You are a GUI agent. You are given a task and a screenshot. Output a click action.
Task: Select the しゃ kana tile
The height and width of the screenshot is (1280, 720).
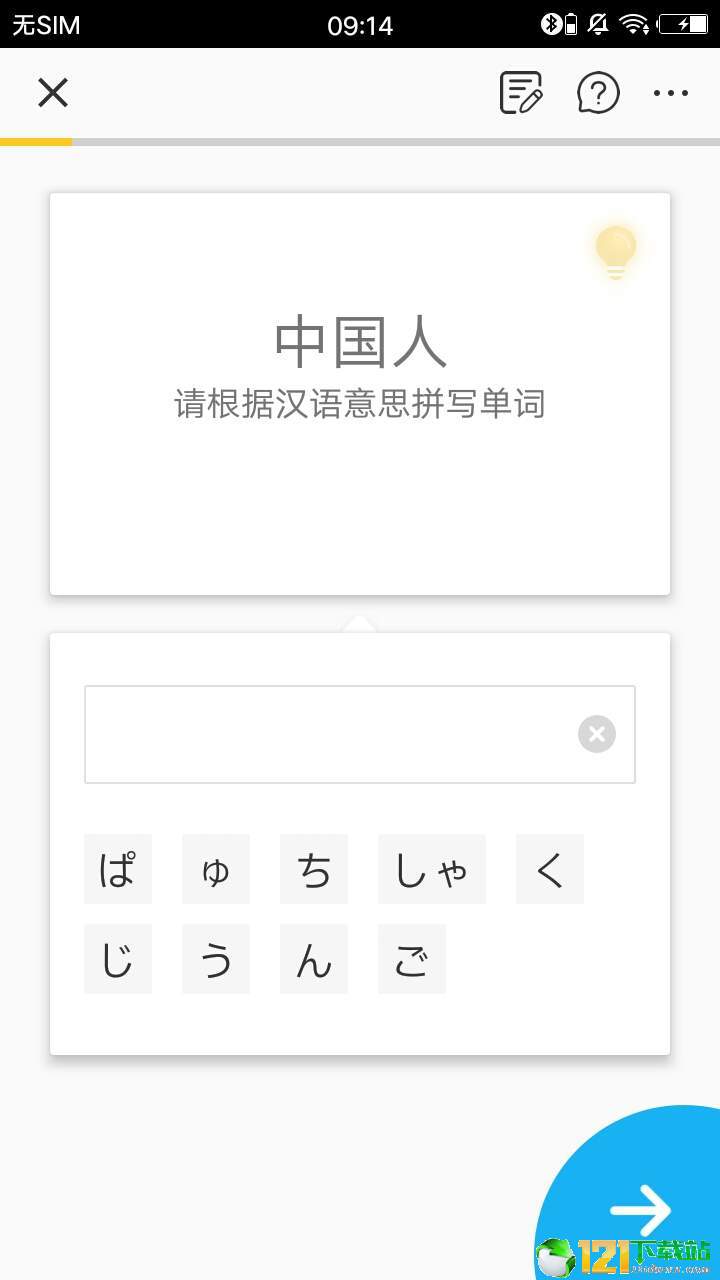point(432,869)
